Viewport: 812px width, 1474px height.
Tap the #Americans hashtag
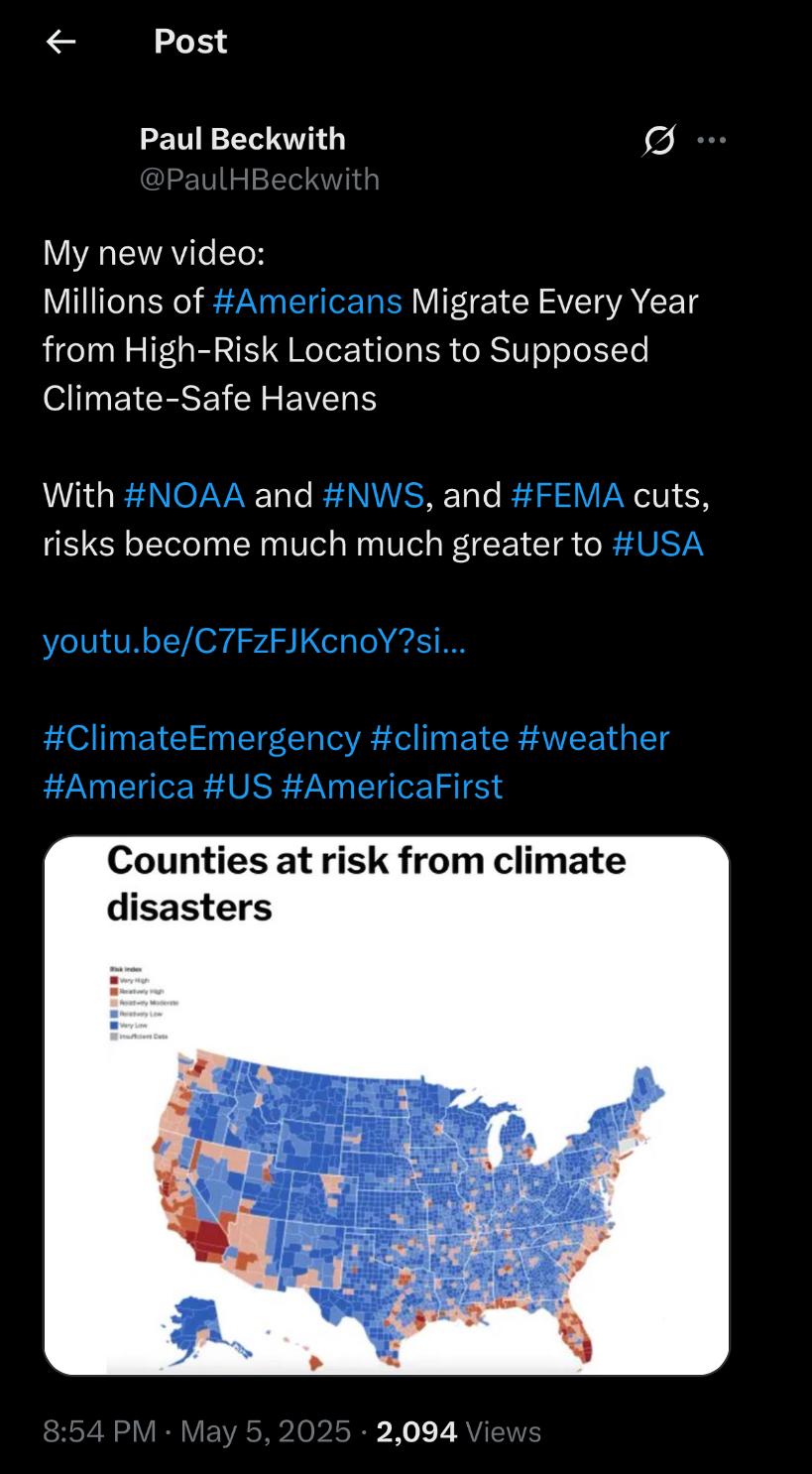tap(307, 302)
